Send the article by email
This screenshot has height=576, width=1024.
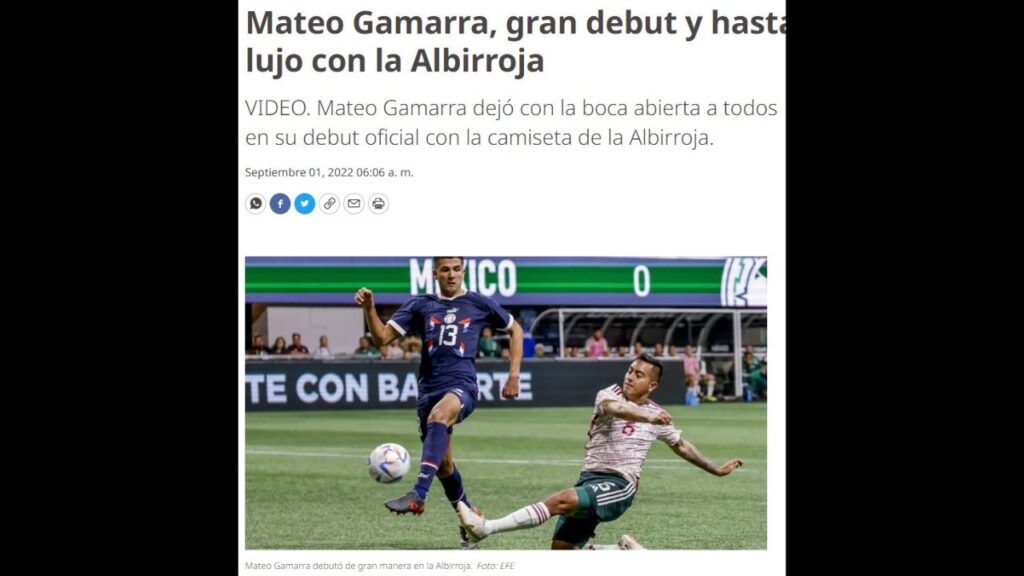coord(354,204)
